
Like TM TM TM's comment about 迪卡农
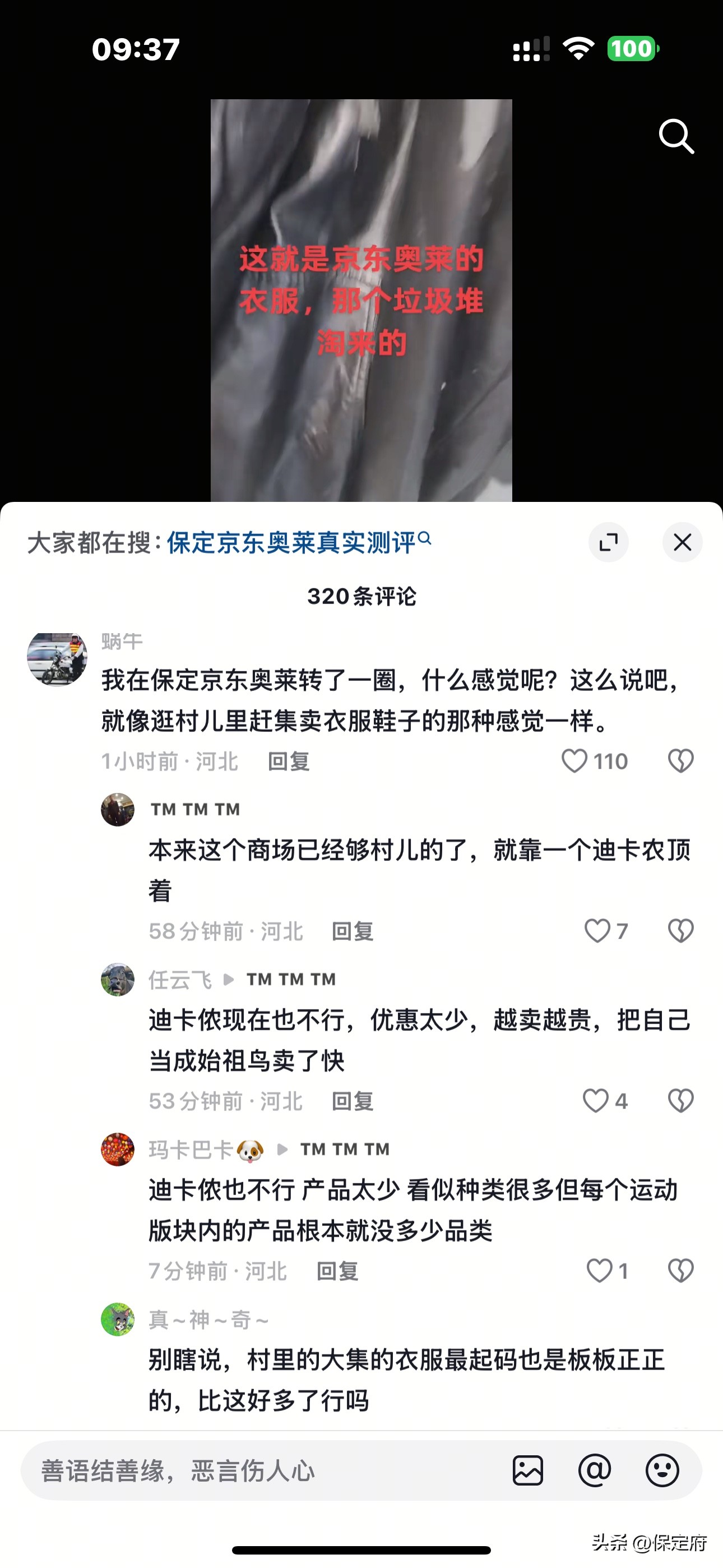tap(597, 931)
